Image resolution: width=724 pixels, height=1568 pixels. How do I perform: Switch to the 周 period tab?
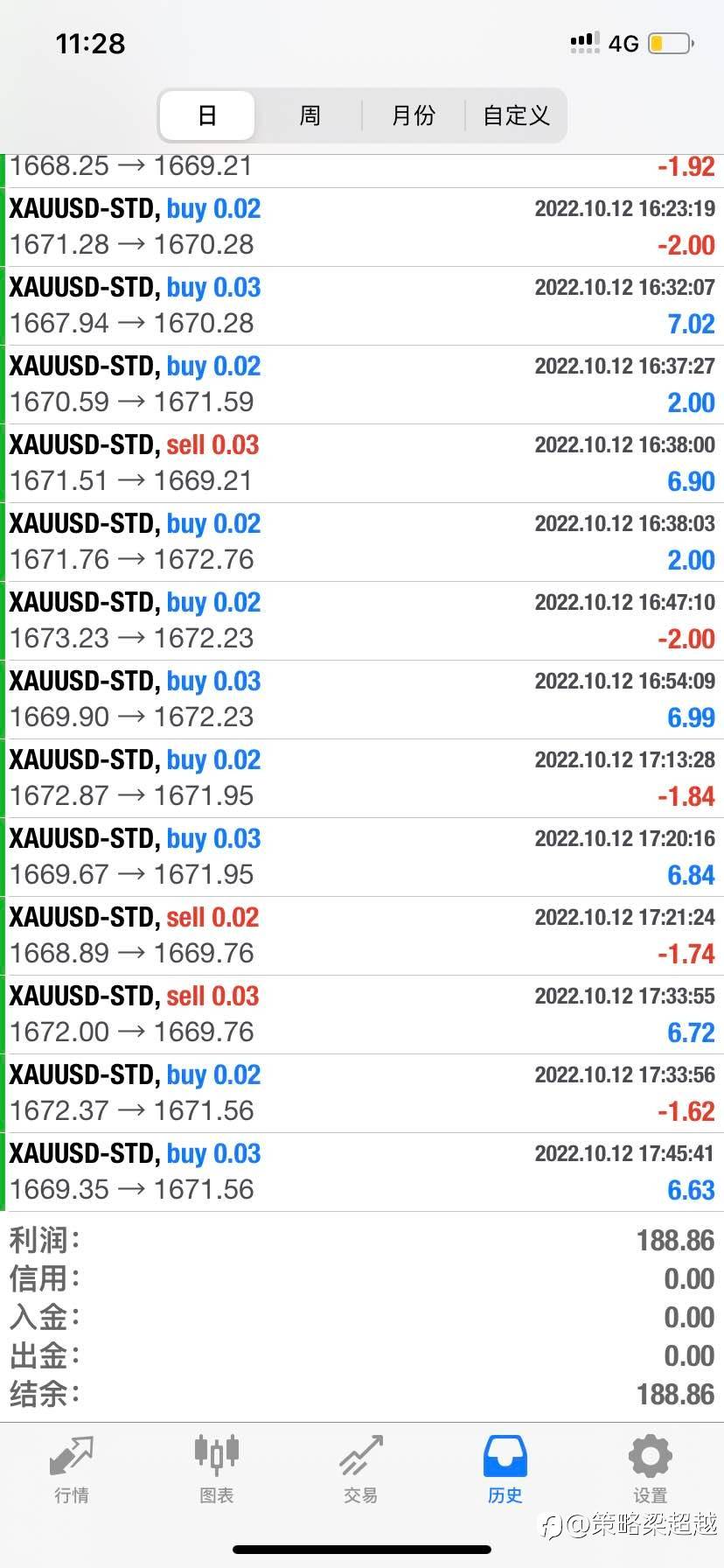tap(310, 115)
